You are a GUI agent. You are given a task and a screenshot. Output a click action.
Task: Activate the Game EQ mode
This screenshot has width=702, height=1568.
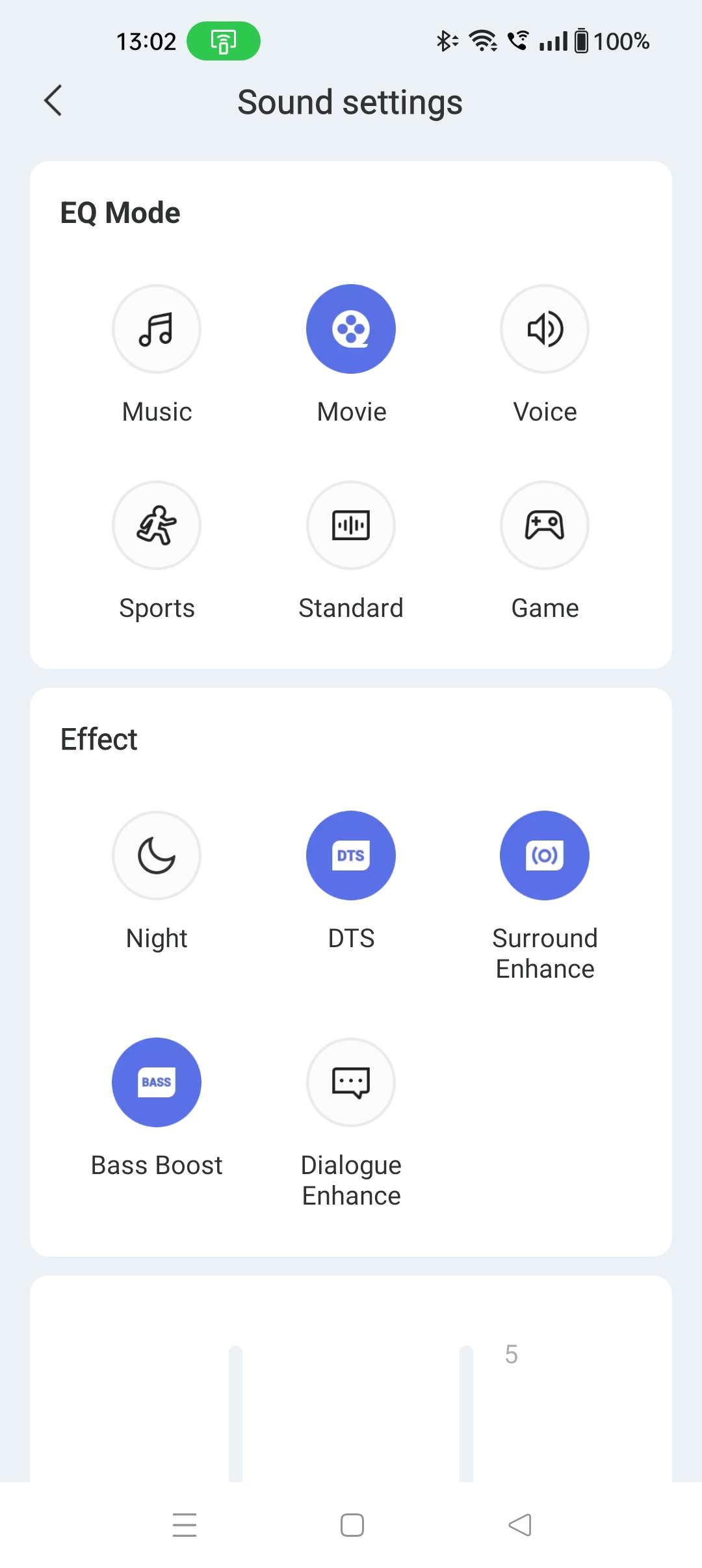pyautogui.click(x=545, y=525)
